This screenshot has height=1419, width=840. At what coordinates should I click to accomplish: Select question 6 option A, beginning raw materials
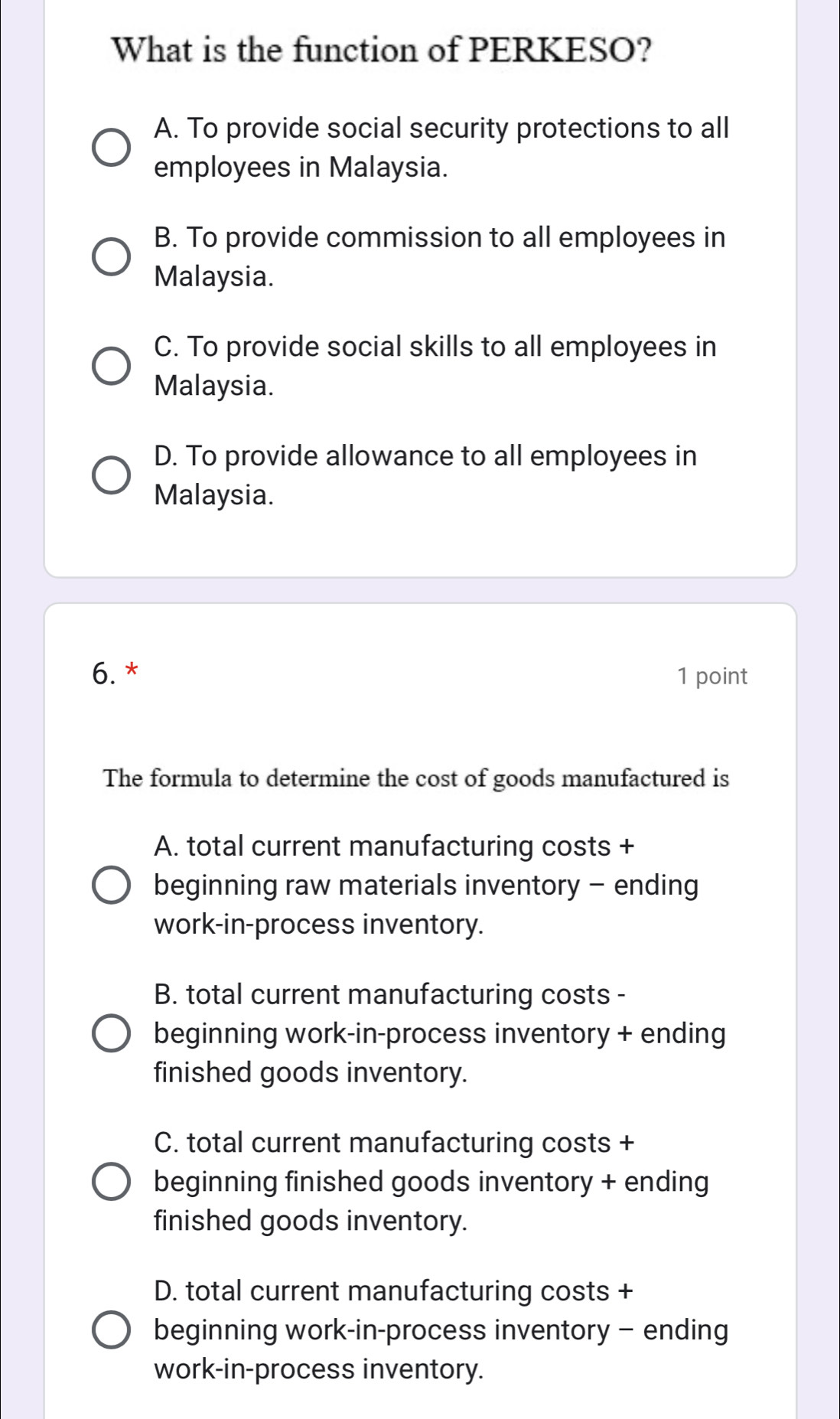coord(112,886)
